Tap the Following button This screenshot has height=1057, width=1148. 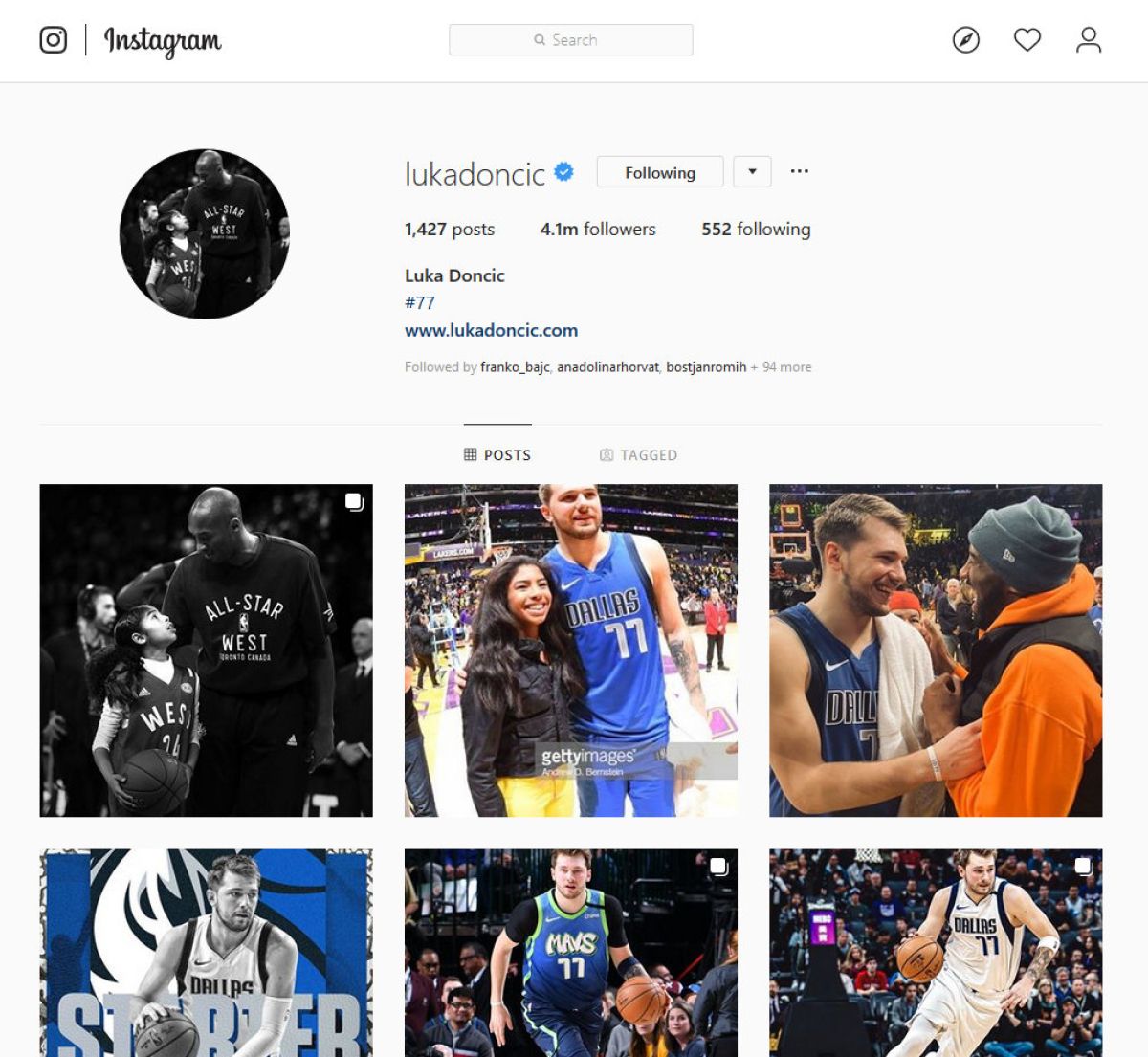coord(660,172)
